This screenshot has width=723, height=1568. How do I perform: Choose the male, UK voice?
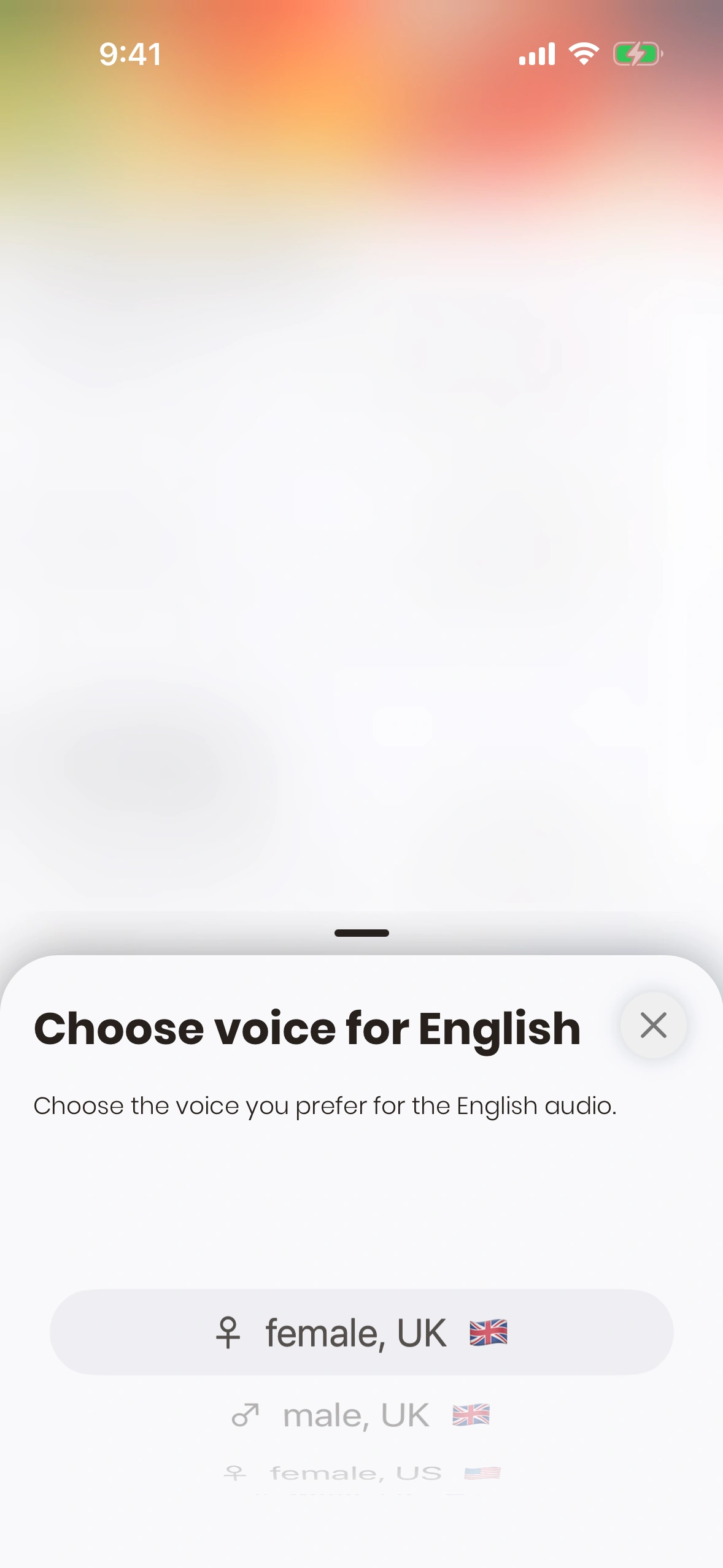(x=361, y=1415)
